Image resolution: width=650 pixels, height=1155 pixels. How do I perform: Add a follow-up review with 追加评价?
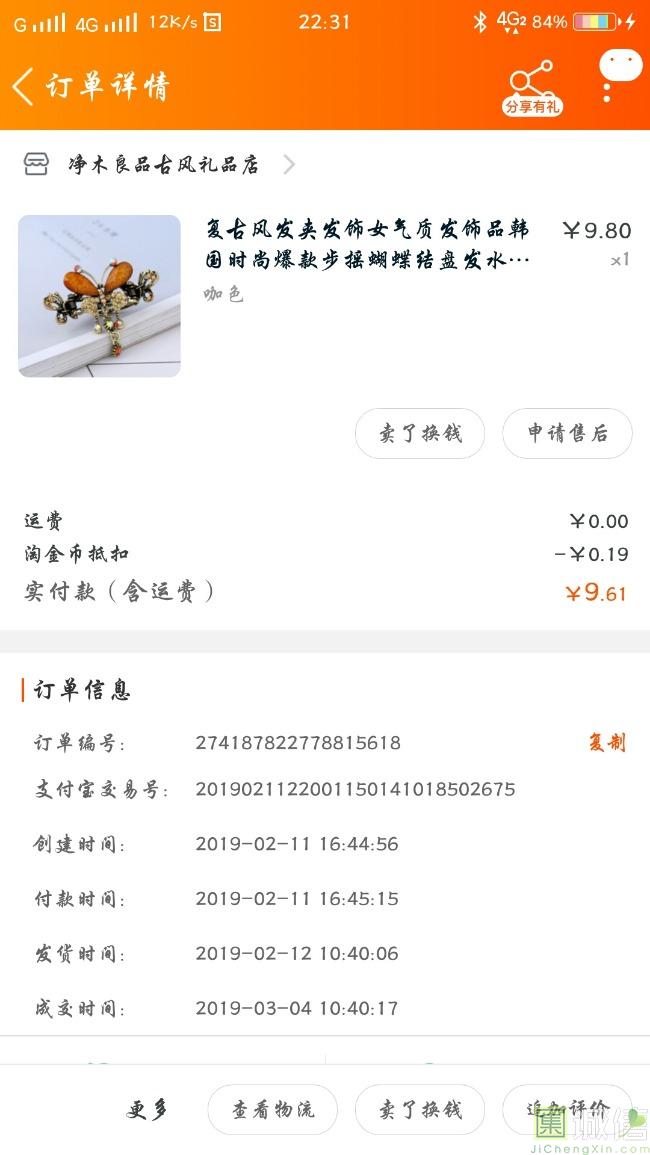567,1109
